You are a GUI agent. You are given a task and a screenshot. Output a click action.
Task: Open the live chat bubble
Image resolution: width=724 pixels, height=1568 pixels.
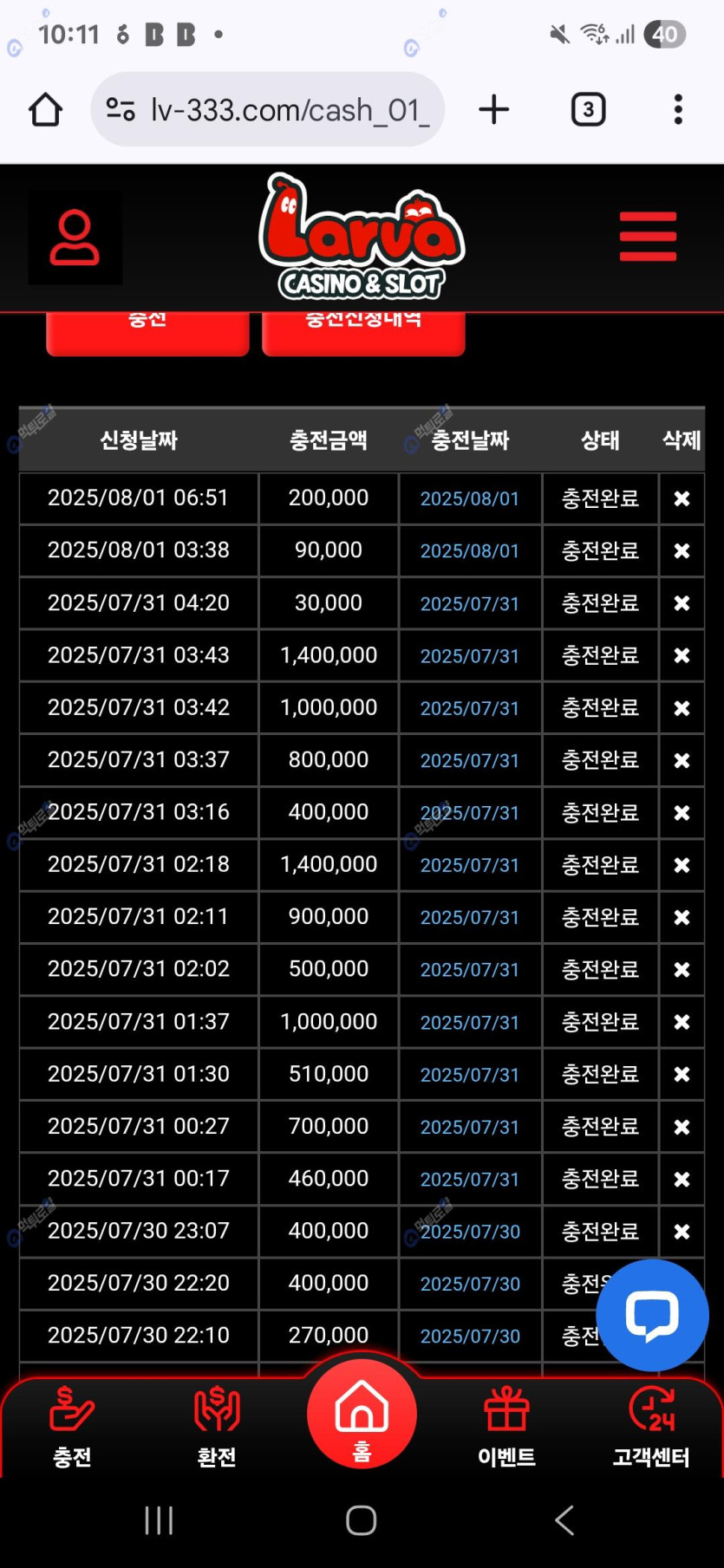652,1315
